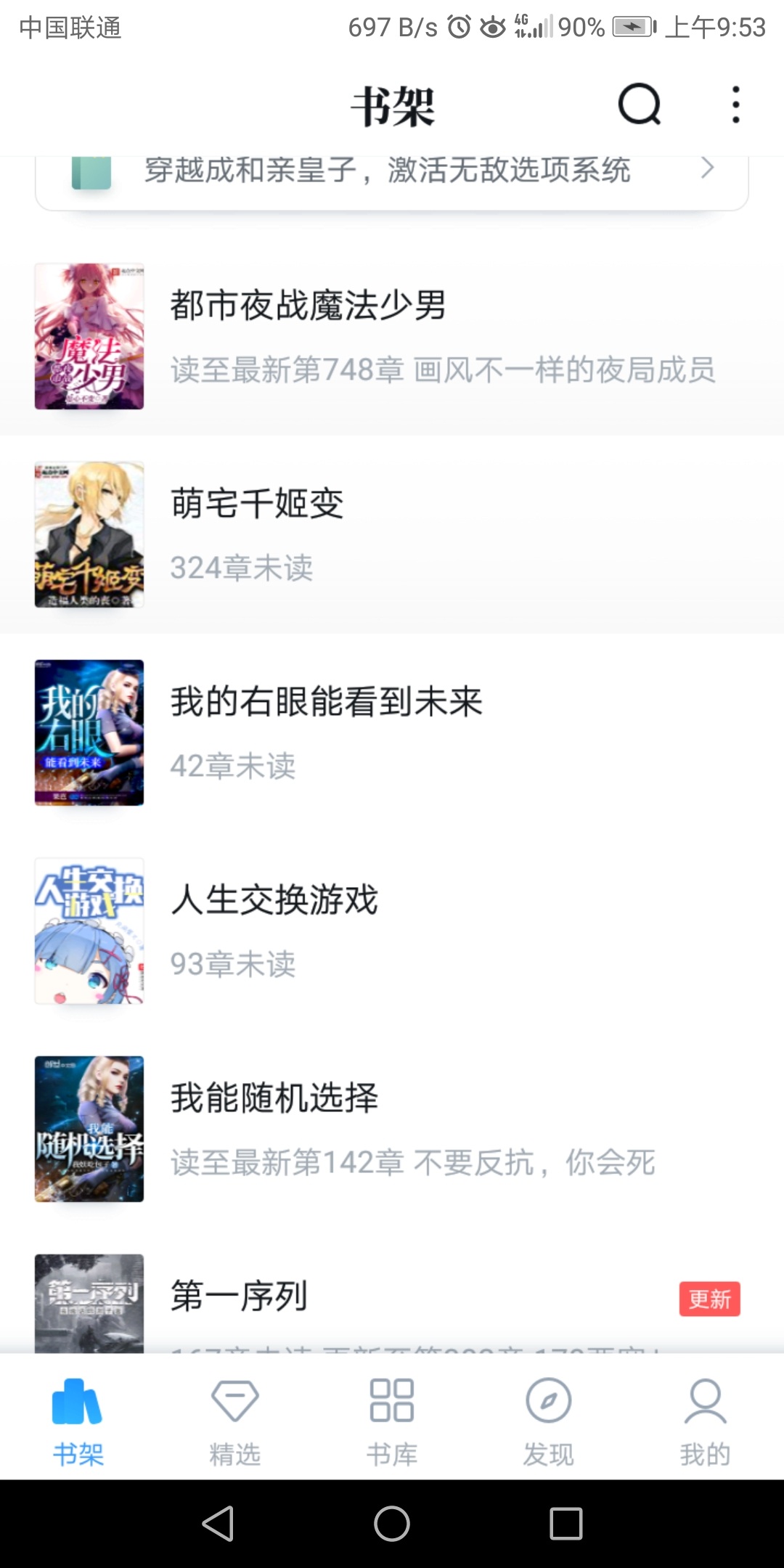Open the book 人生交换游戏
The image size is (784, 1568).
[x=392, y=931]
